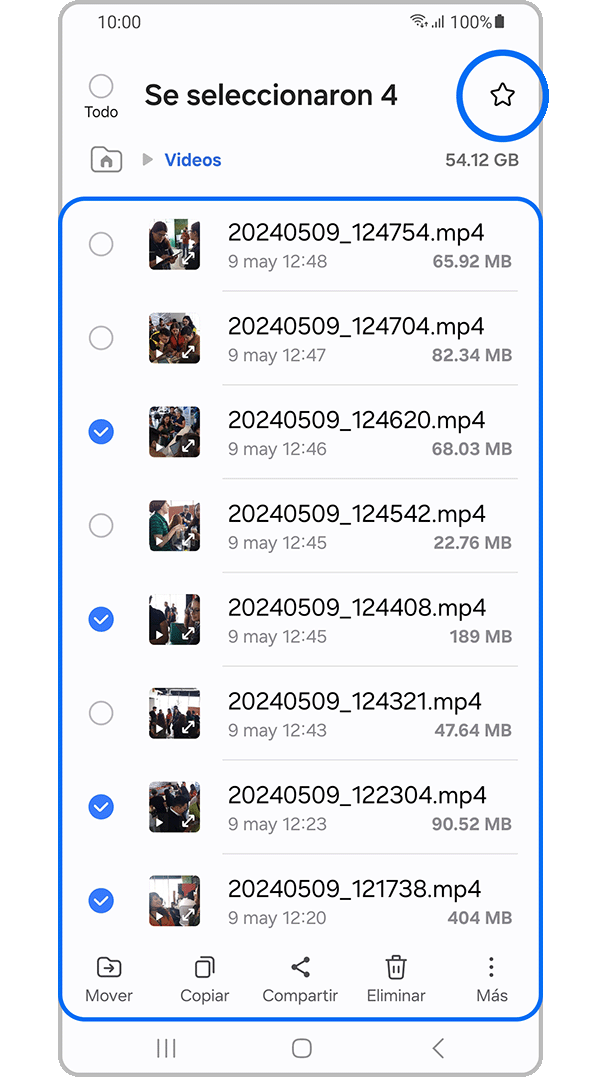Tick the checkbox for 20240509_124321.mp4
Screen dimensions: 600x1077
101,713
